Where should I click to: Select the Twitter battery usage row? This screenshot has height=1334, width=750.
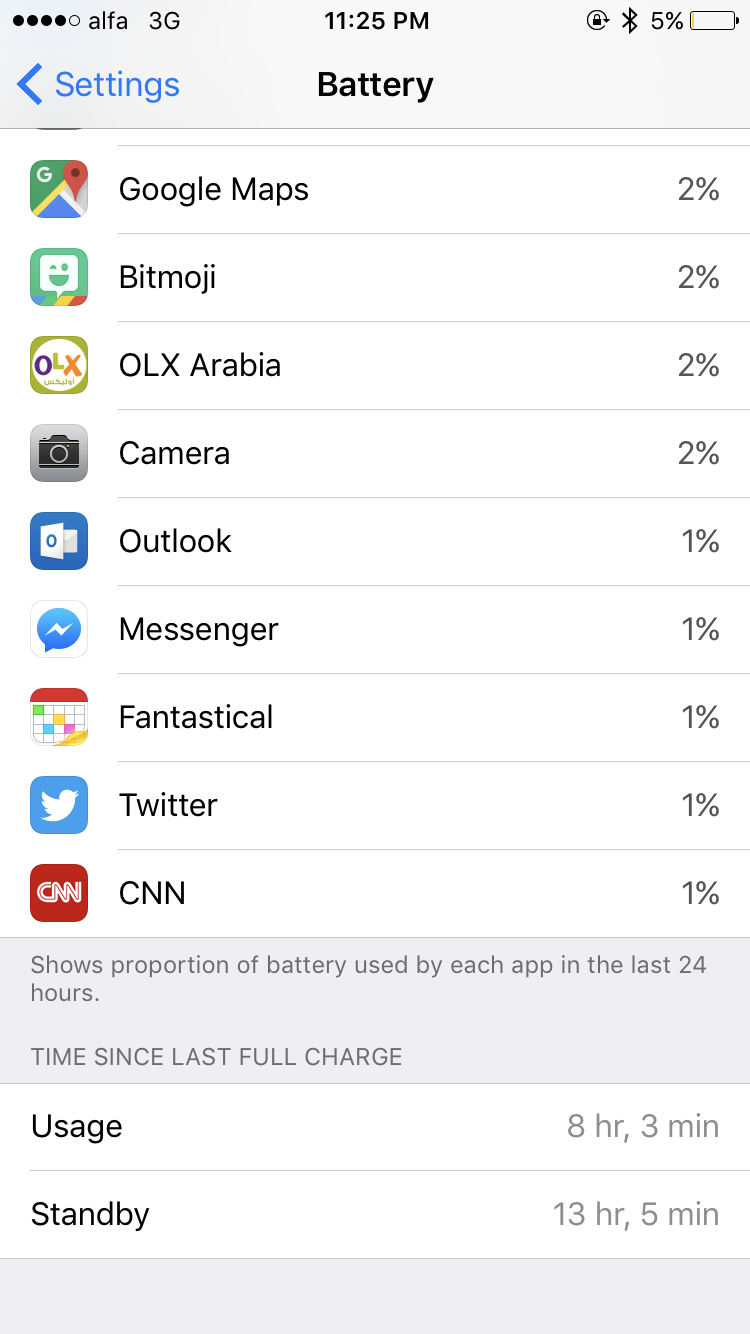375,806
